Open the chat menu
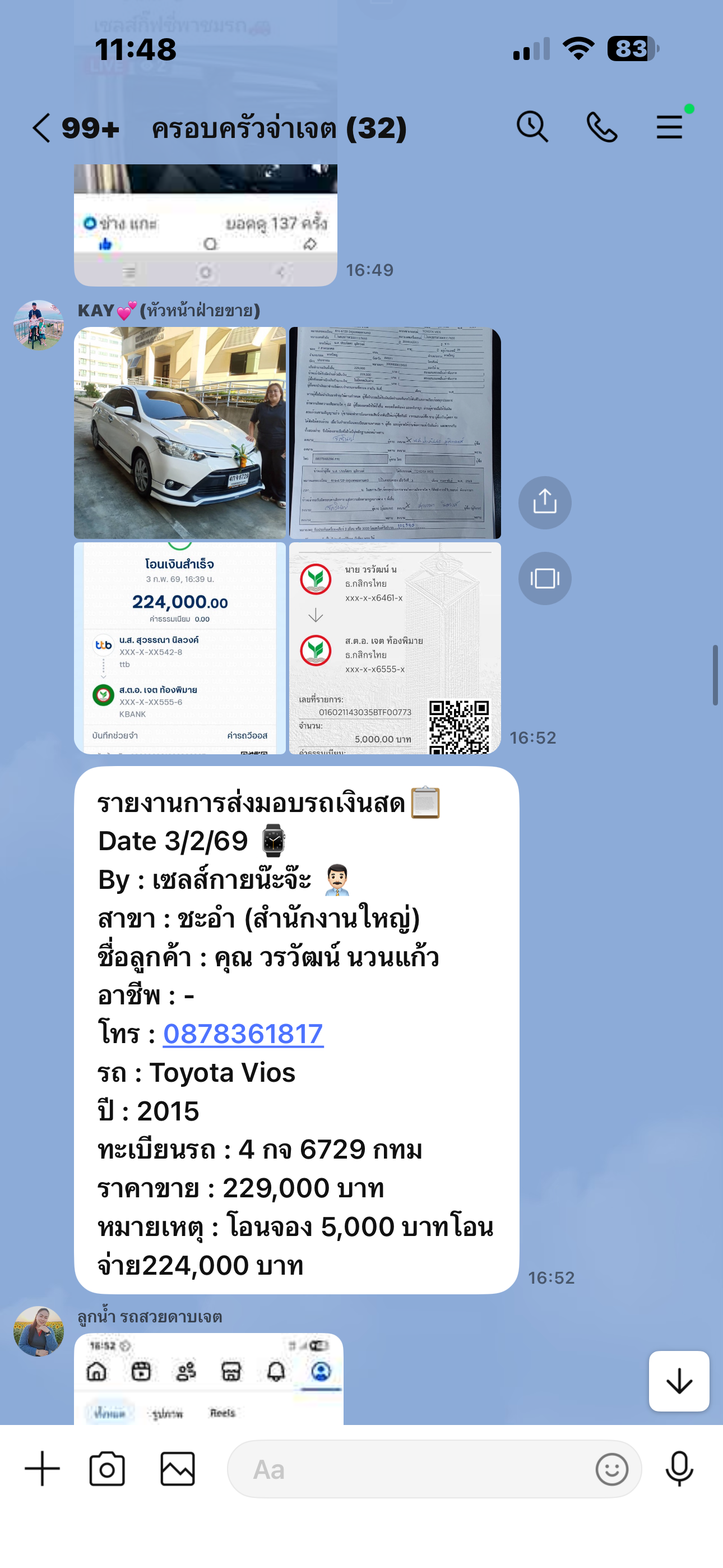 (669, 127)
